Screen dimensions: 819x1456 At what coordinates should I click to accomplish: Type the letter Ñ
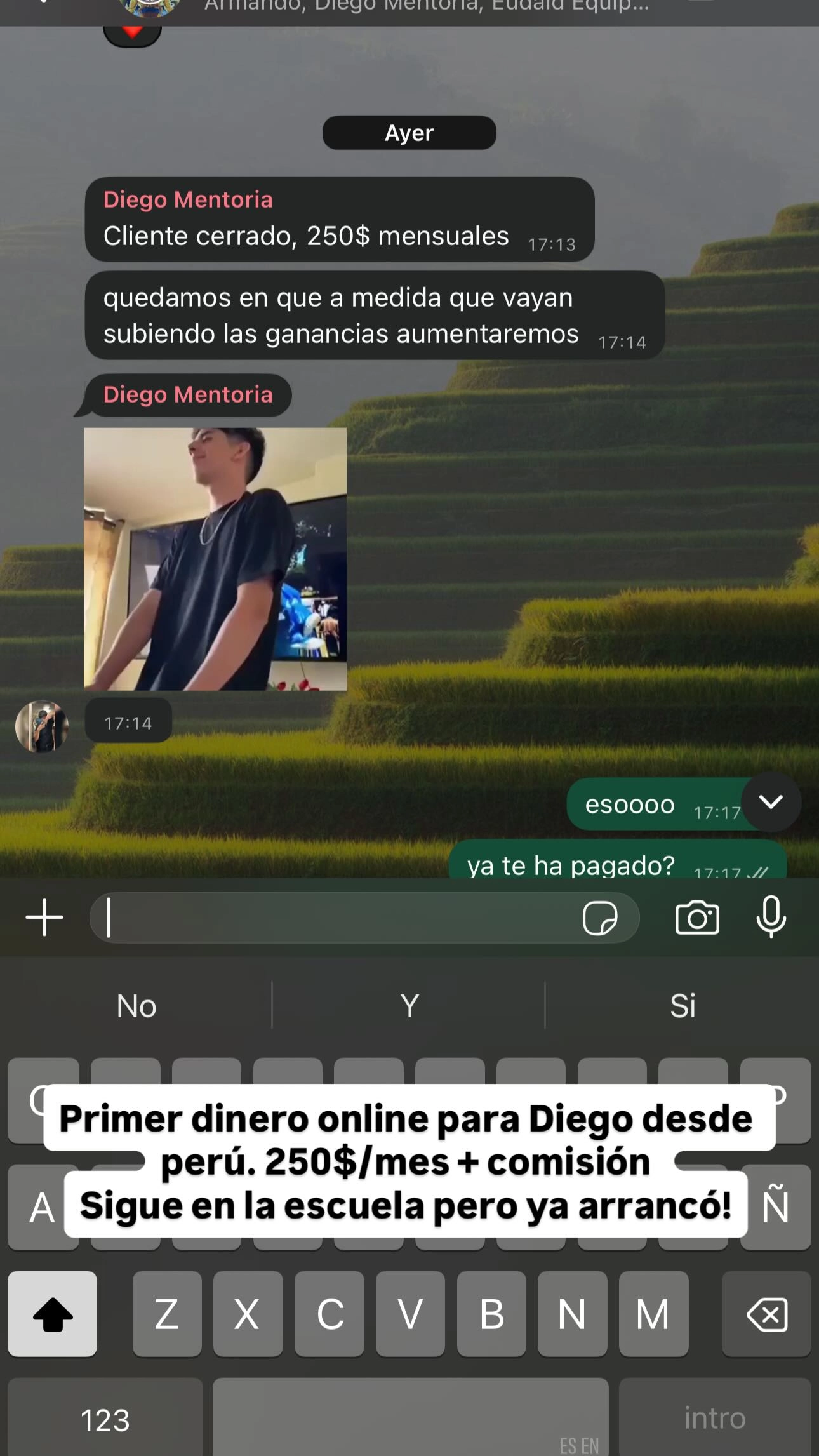click(776, 1206)
